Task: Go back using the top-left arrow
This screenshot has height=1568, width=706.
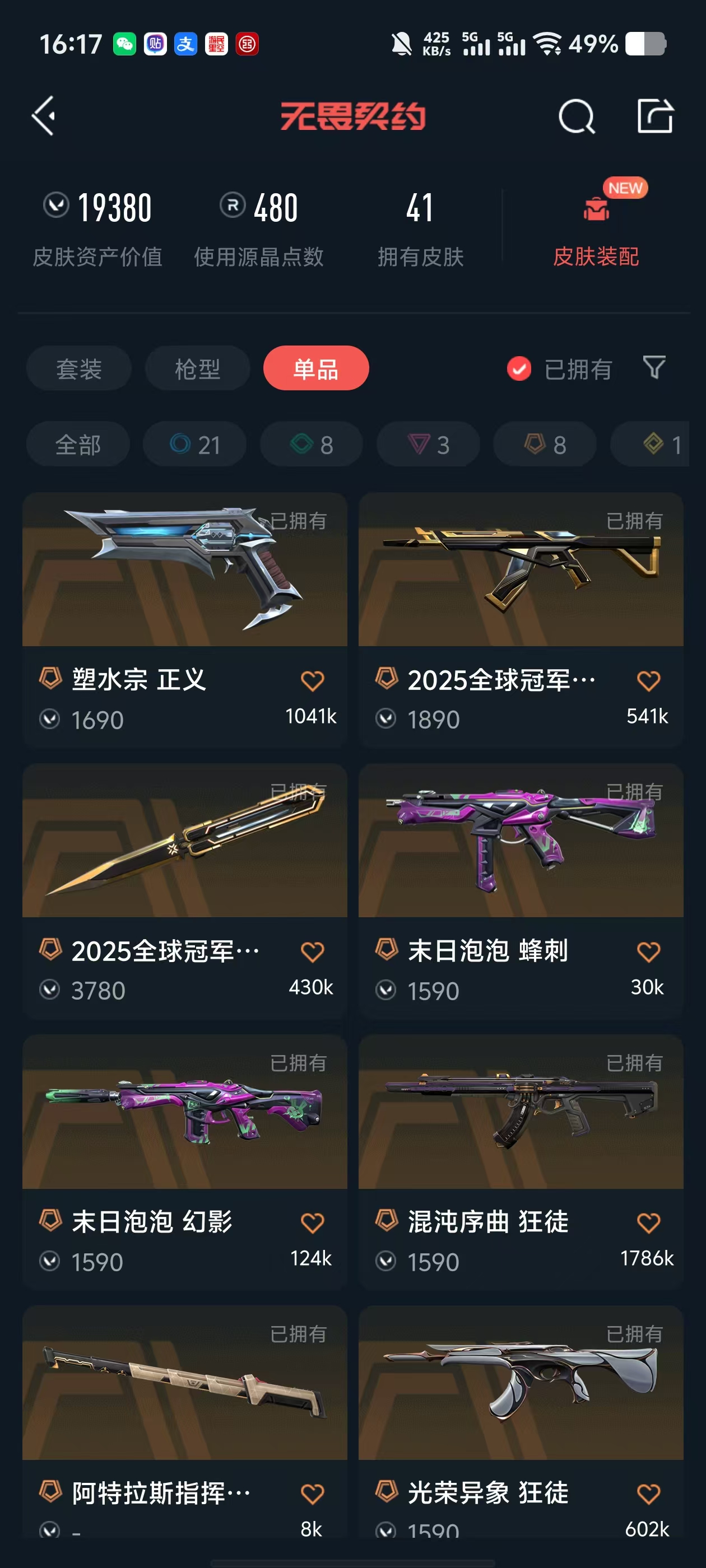Action: pyautogui.click(x=44, y=116)
